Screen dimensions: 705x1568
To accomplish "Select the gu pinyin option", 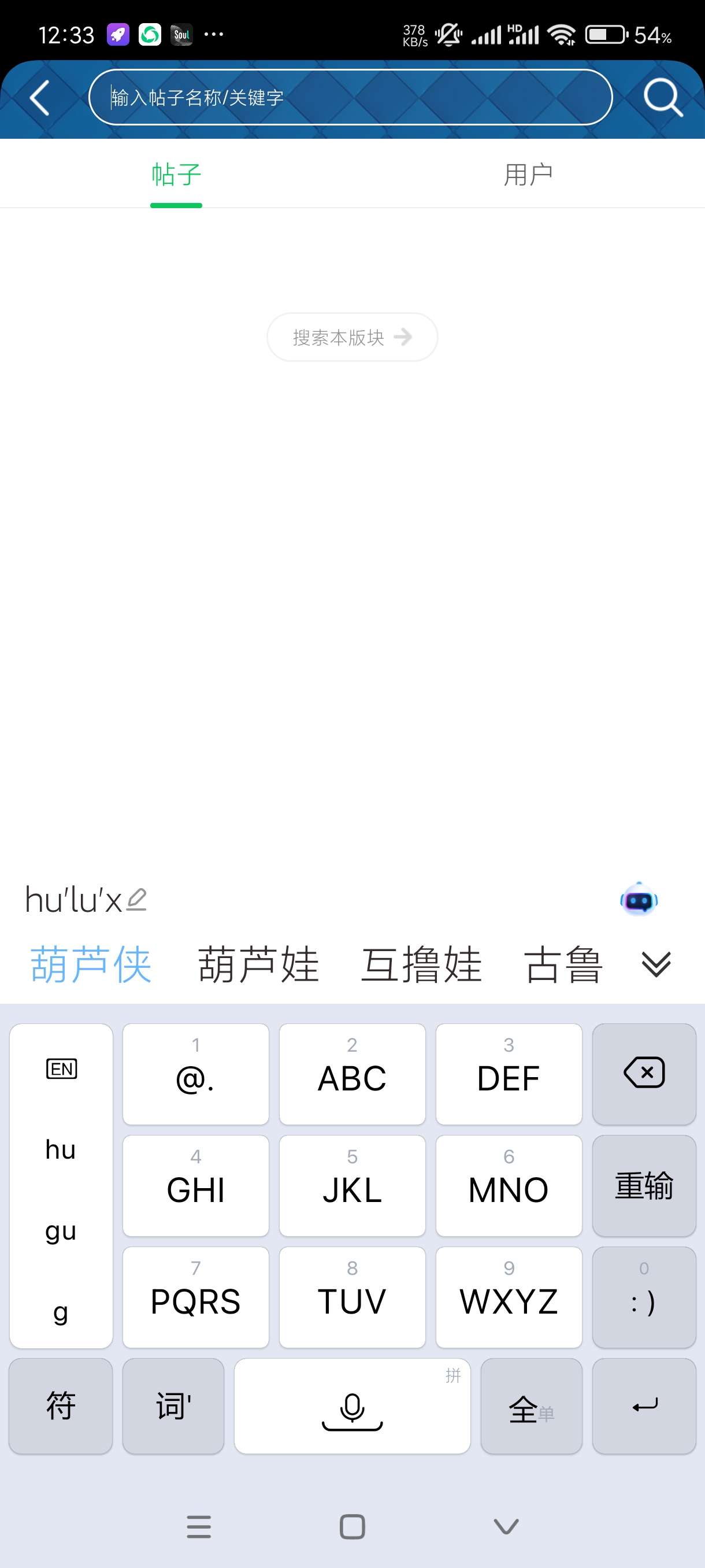I will pyautogui.click(x=61, y=1230).
